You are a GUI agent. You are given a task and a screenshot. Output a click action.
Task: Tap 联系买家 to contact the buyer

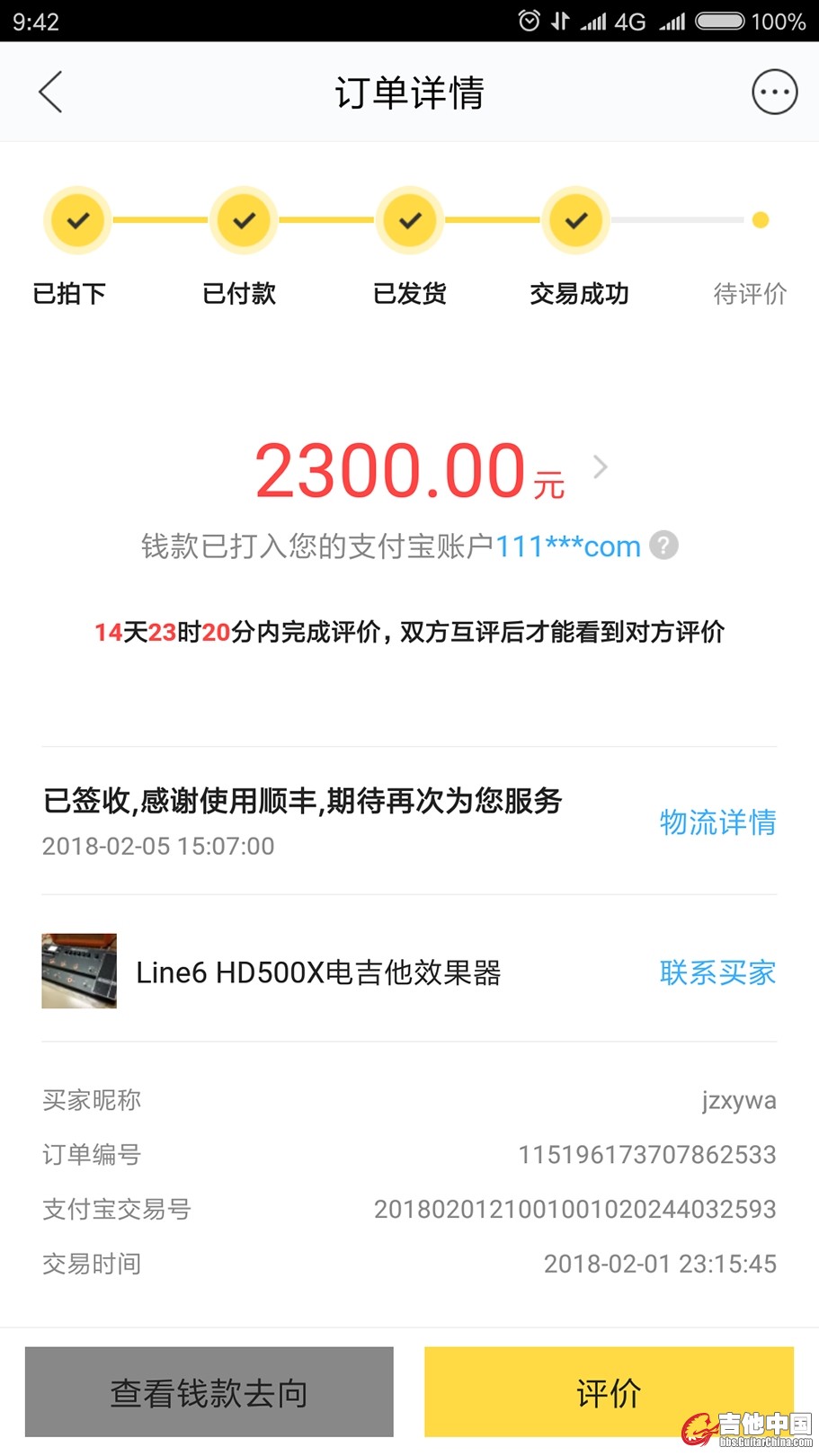(717, 972)
